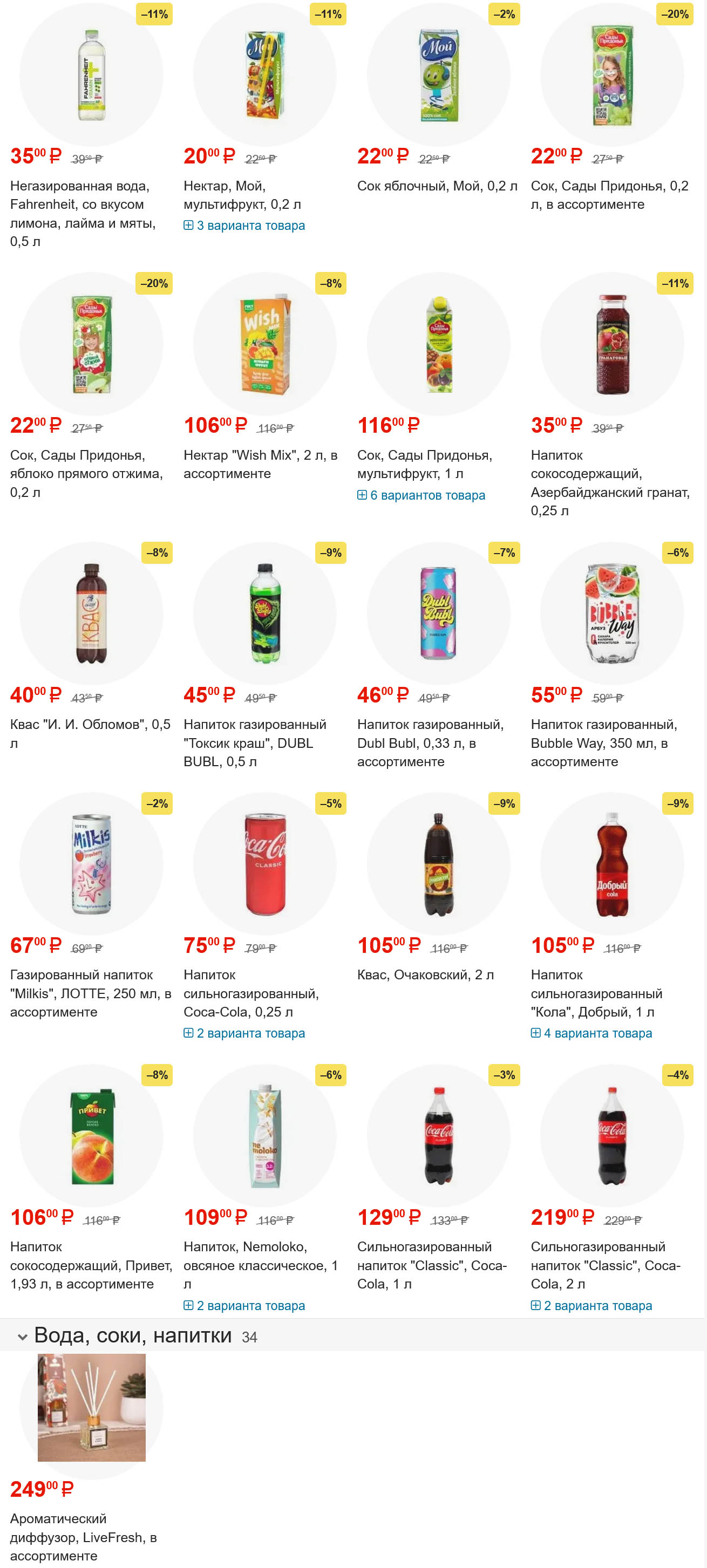This screenshot has width=707, height=1568.
Task: Open Milkis ЛОТТЕ 250 мл product
Action: [90, 993]
